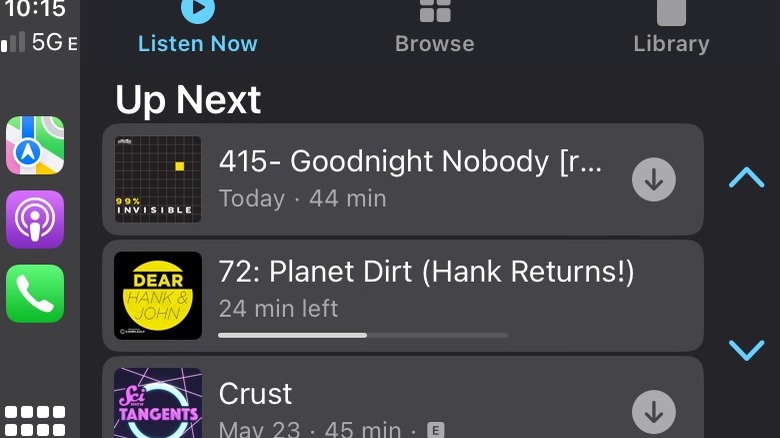Switch to the Listen Now tab
The width and height of the screenshot is (780, 438).
point(197,28)
